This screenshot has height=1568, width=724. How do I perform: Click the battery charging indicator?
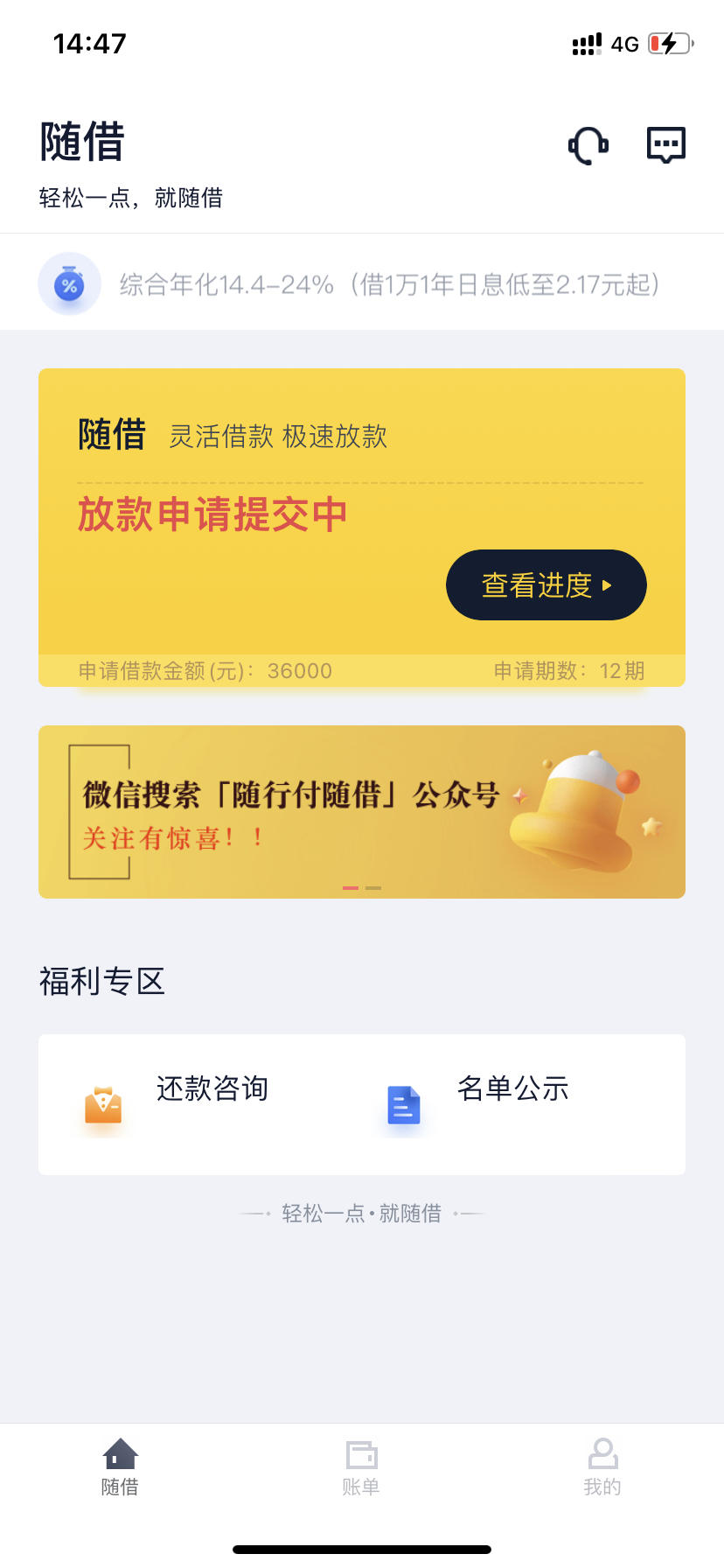tap(670, 43)
